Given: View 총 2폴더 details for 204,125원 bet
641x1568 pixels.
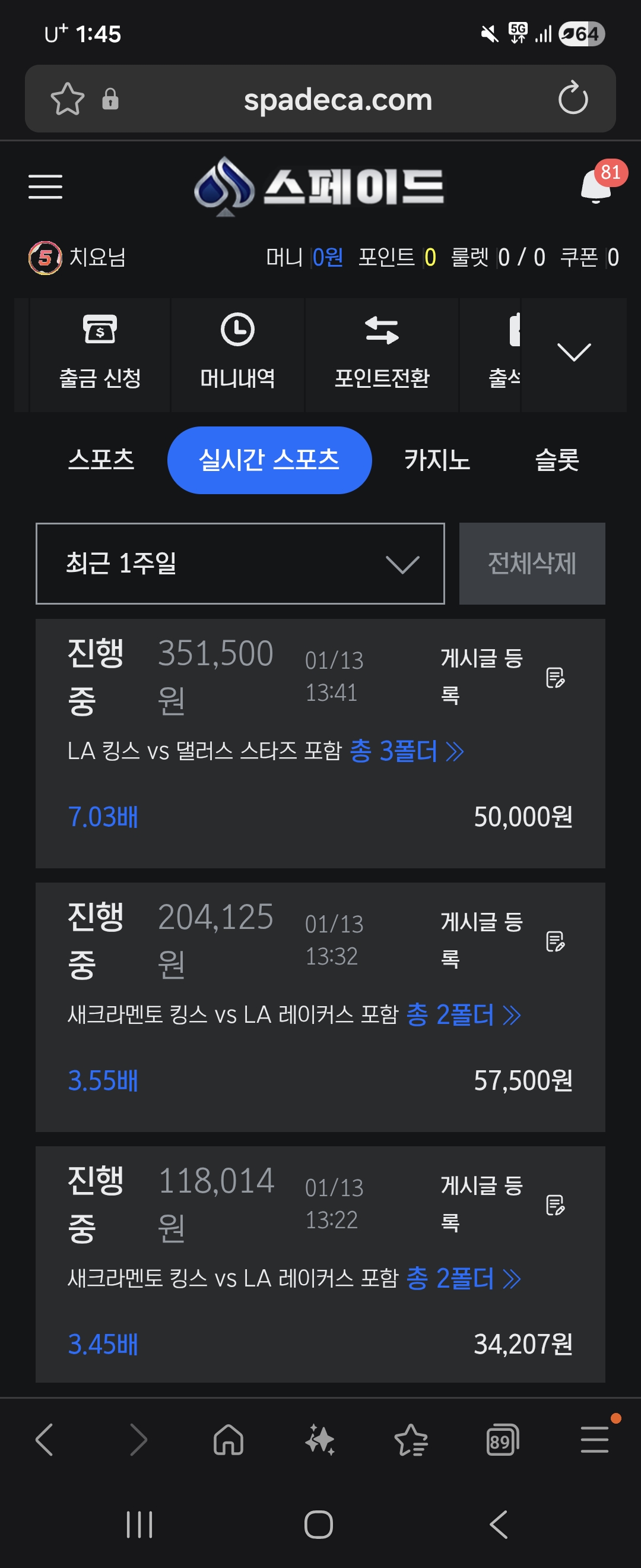Looking at the screenshot, I should [463, 1014].
